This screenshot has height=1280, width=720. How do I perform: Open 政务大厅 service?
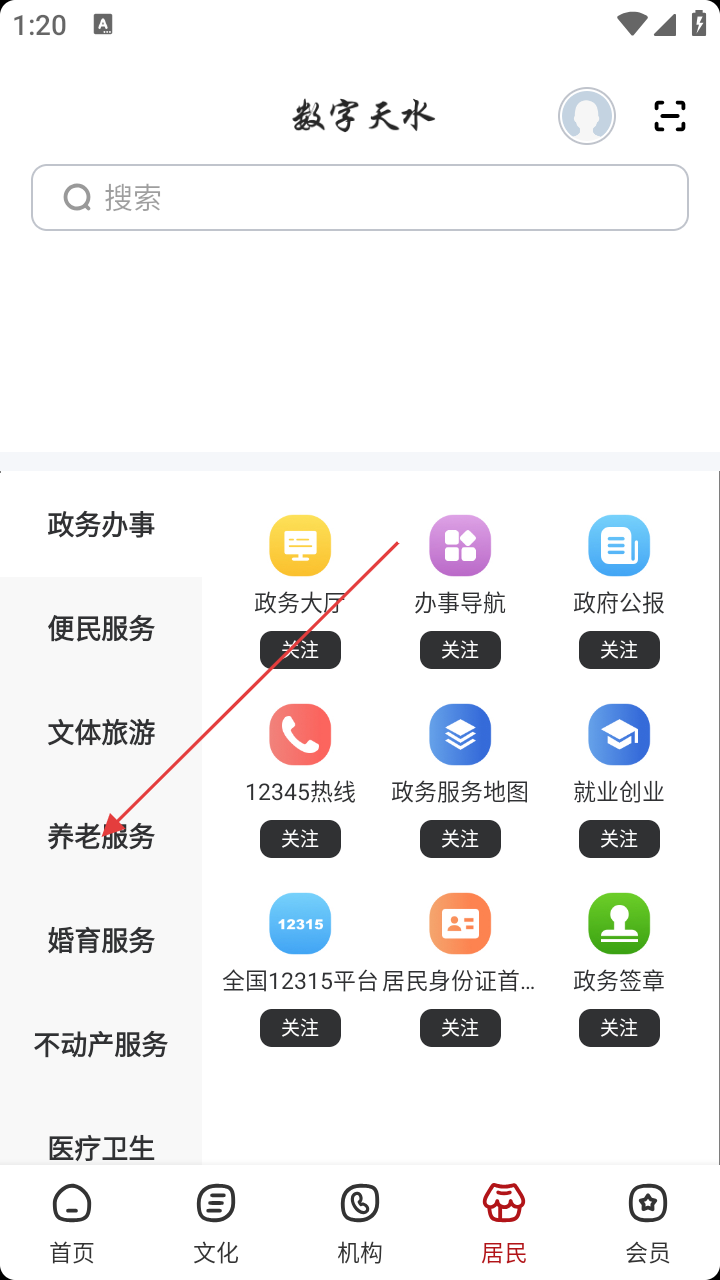coord(300,547)
